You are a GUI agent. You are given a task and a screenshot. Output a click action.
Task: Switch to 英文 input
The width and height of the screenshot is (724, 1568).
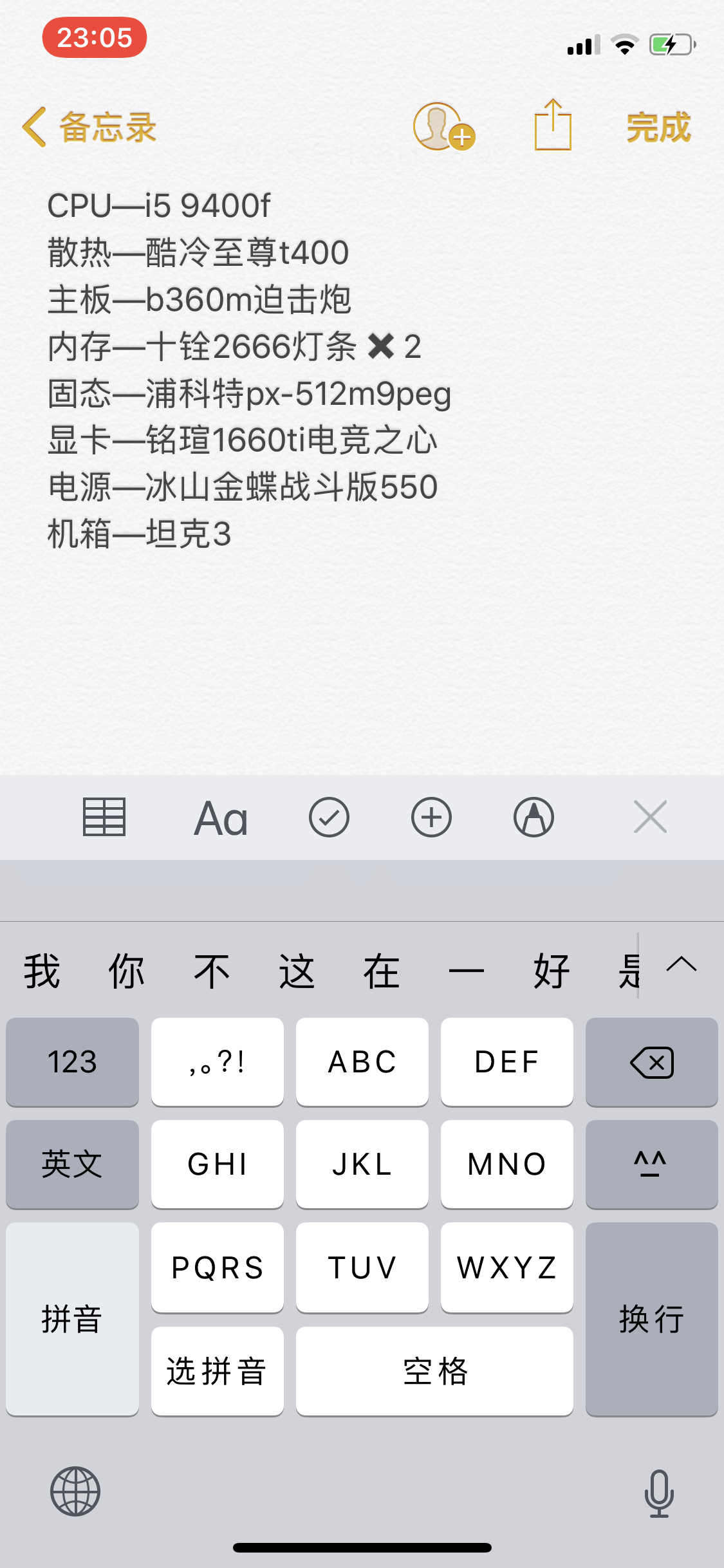[72, 1164]
